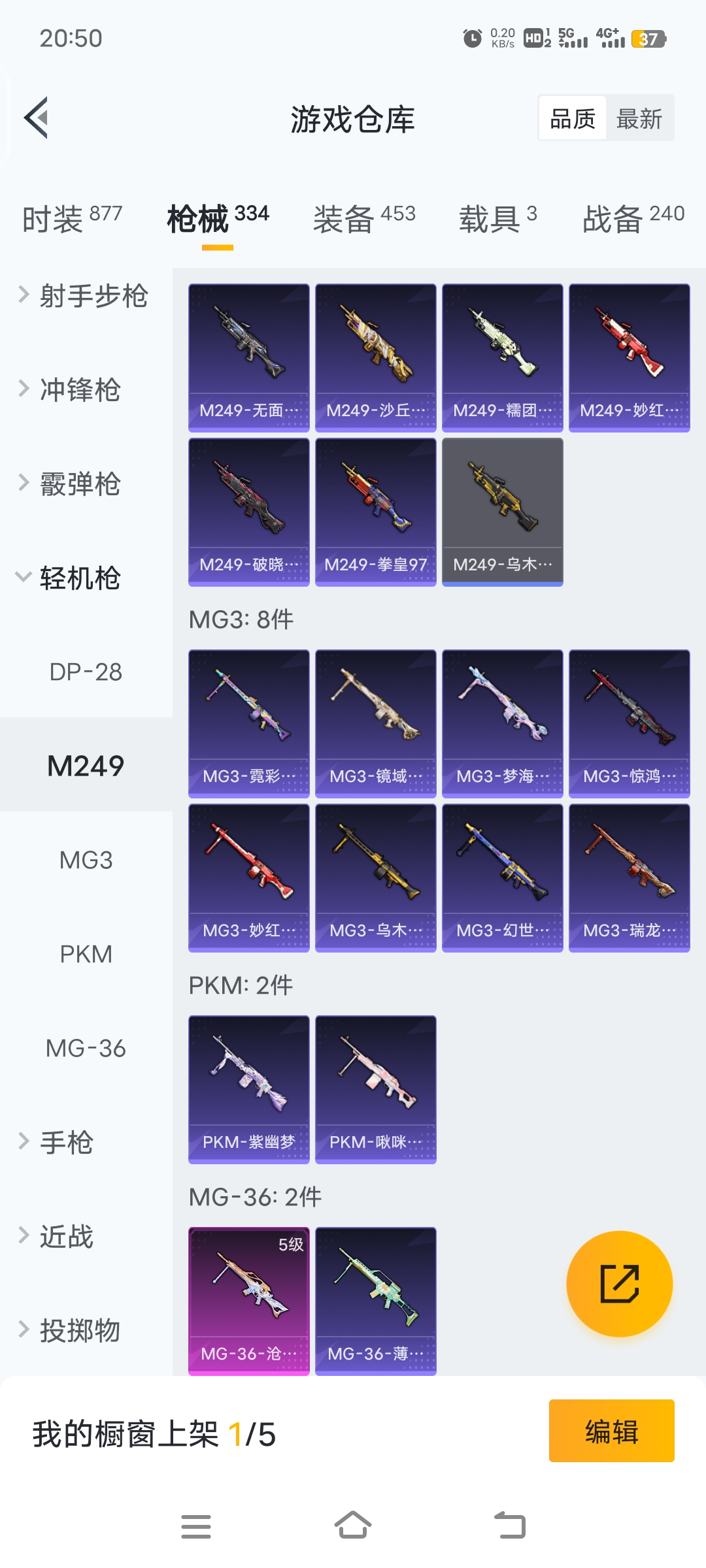Screen dimensions: 706x1568
Task: Tap the 编辑 button
Action: click(x=612, y=1431)
